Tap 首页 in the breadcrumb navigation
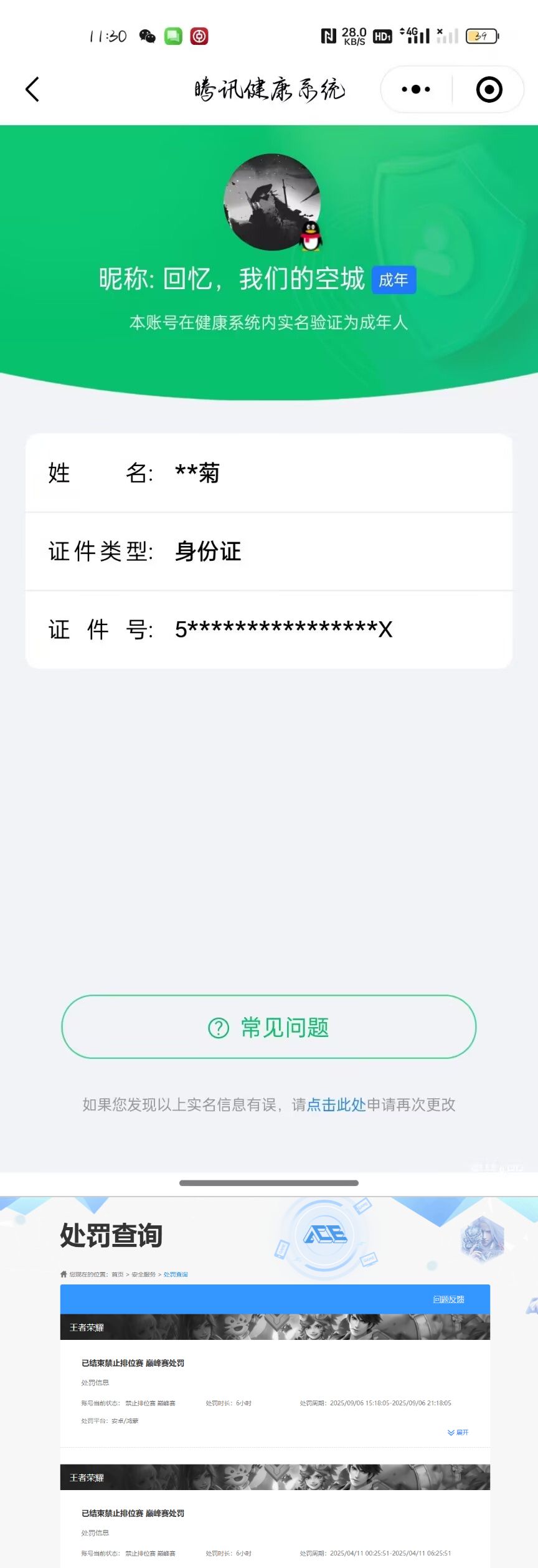The image size is (538, 1568). (x=116, y=1273)
